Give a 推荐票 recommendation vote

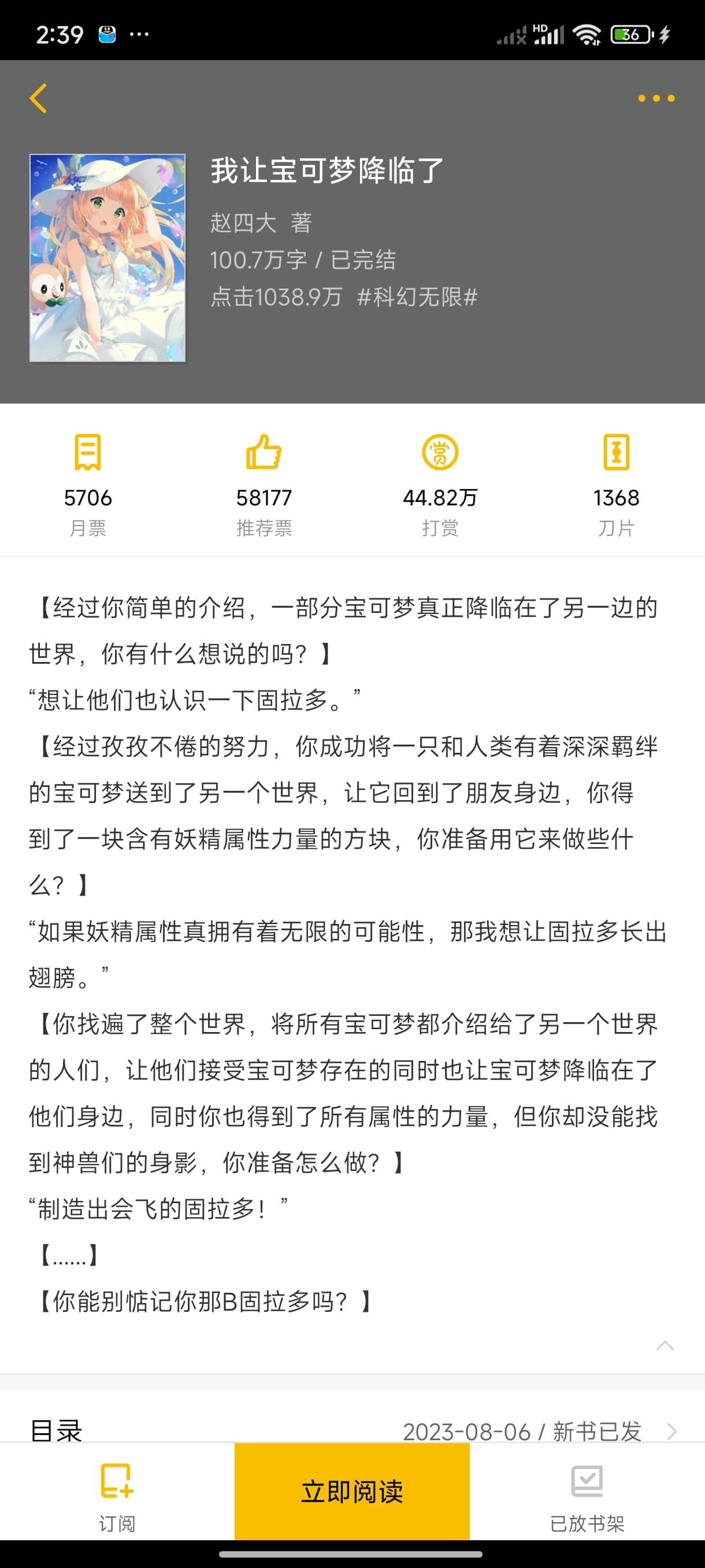264,484
